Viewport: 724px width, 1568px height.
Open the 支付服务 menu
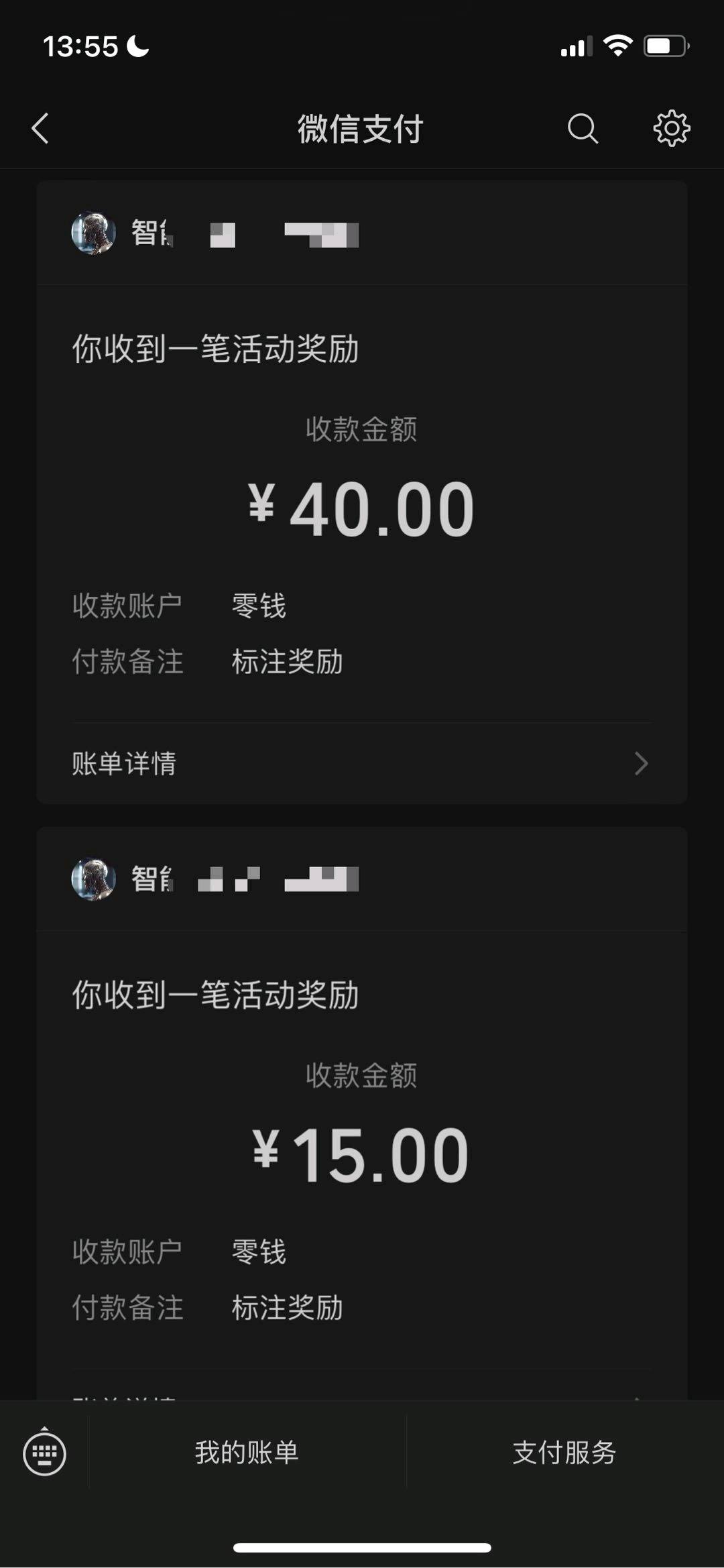tap(564, 1453)
